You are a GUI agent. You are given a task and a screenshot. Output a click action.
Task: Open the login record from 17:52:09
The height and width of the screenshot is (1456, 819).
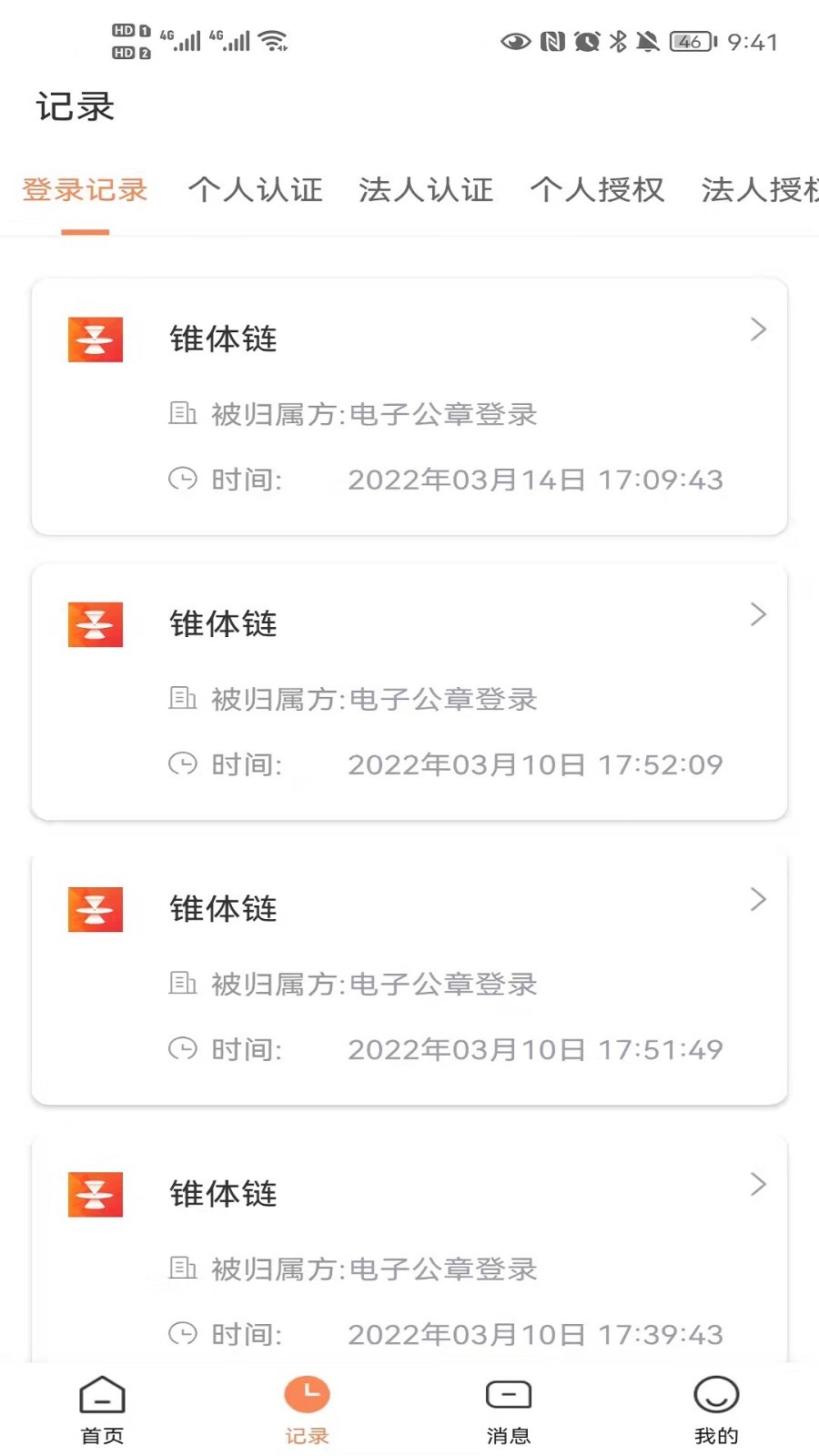click(409, 692)
